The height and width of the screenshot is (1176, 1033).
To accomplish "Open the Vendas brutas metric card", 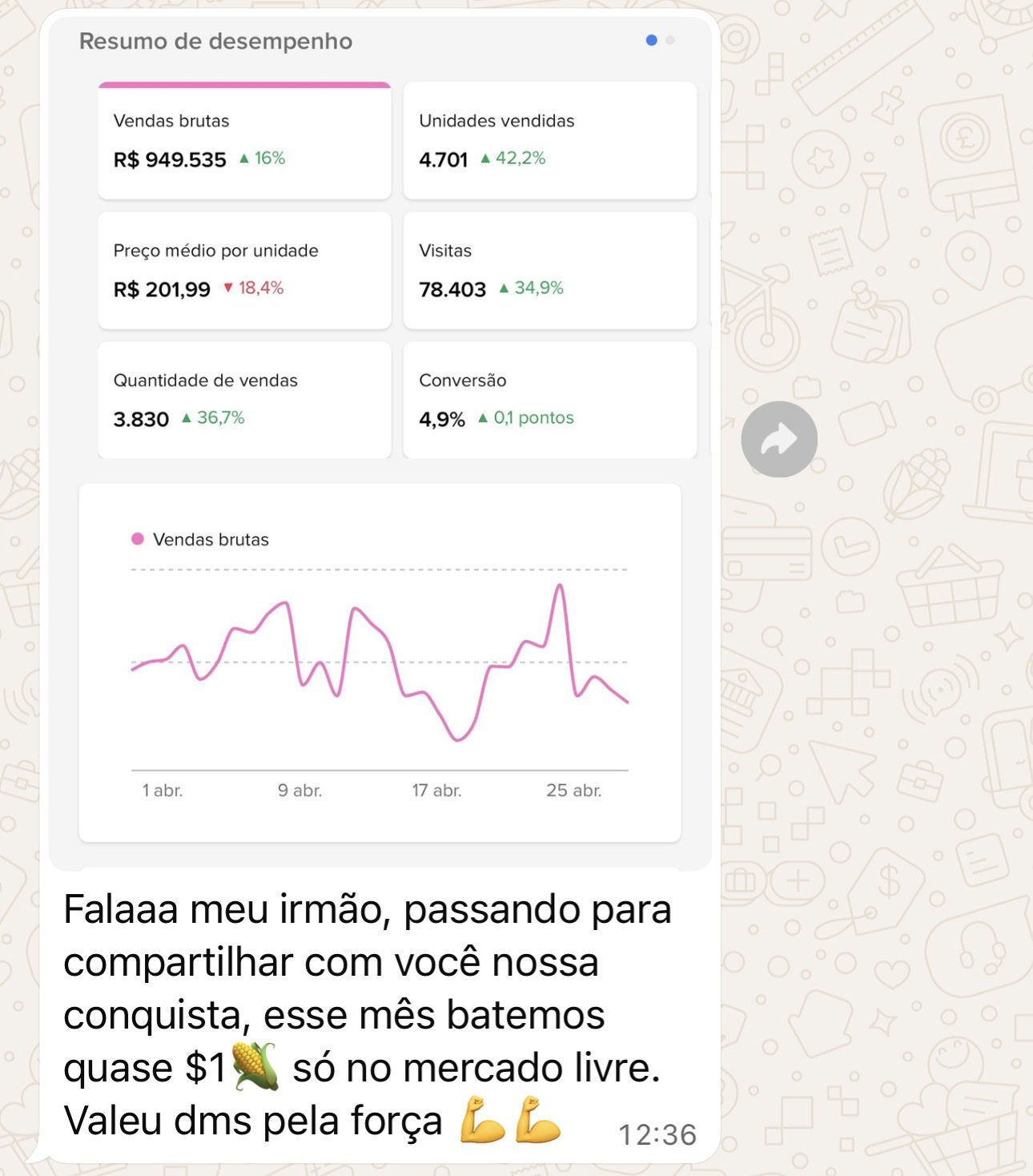I will pyautogui.click(x=243, y=140).
